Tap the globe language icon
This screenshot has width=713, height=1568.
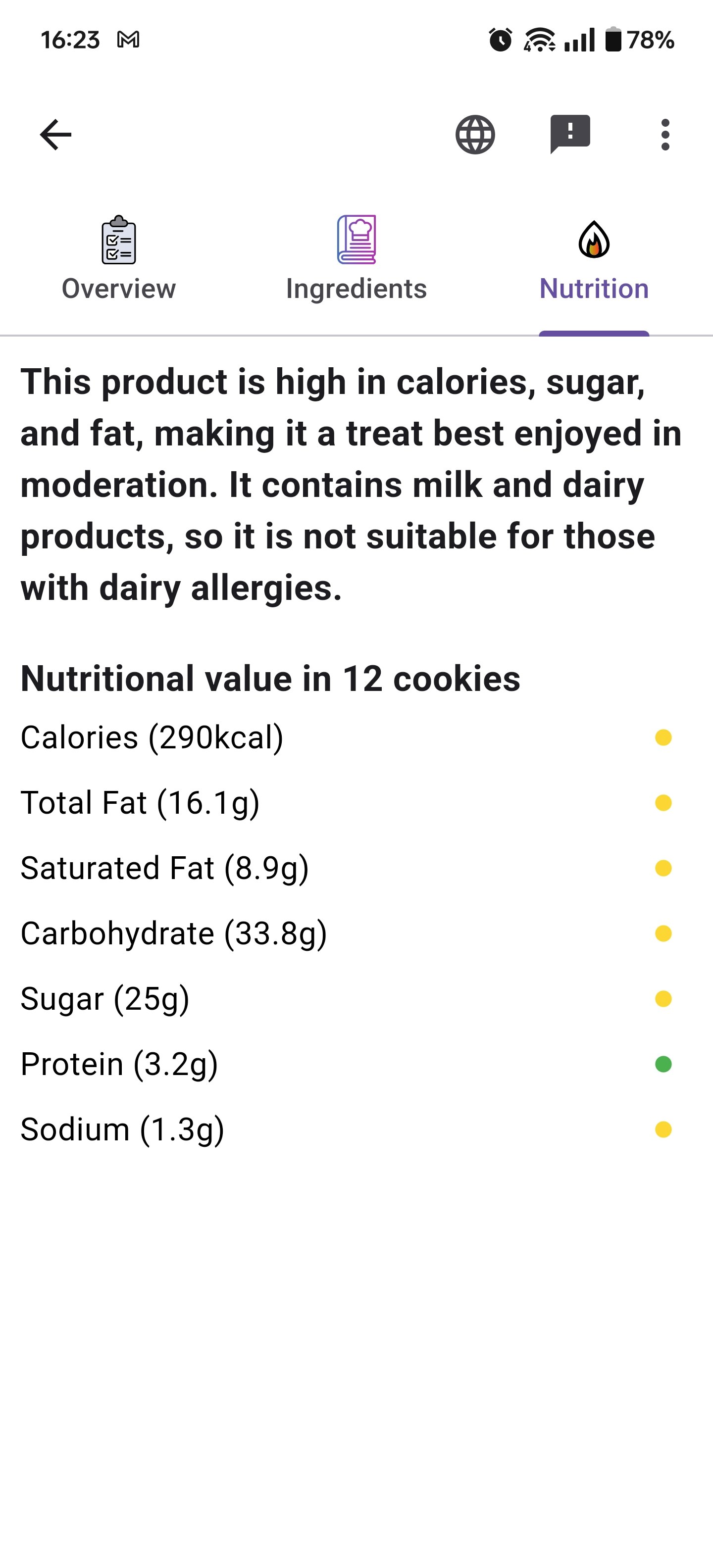(475, 135)
